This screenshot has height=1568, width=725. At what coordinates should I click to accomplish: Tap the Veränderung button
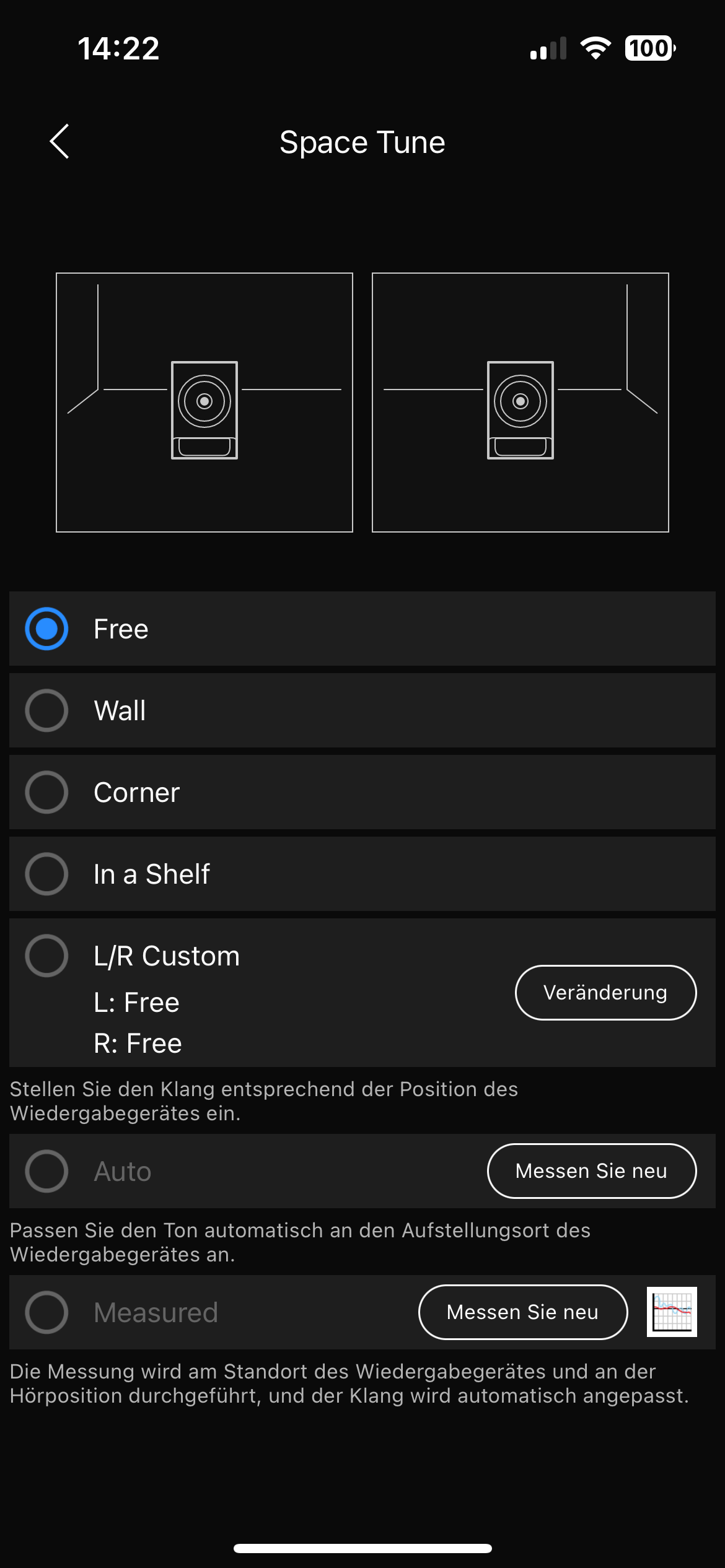click(x=605, y=993)
